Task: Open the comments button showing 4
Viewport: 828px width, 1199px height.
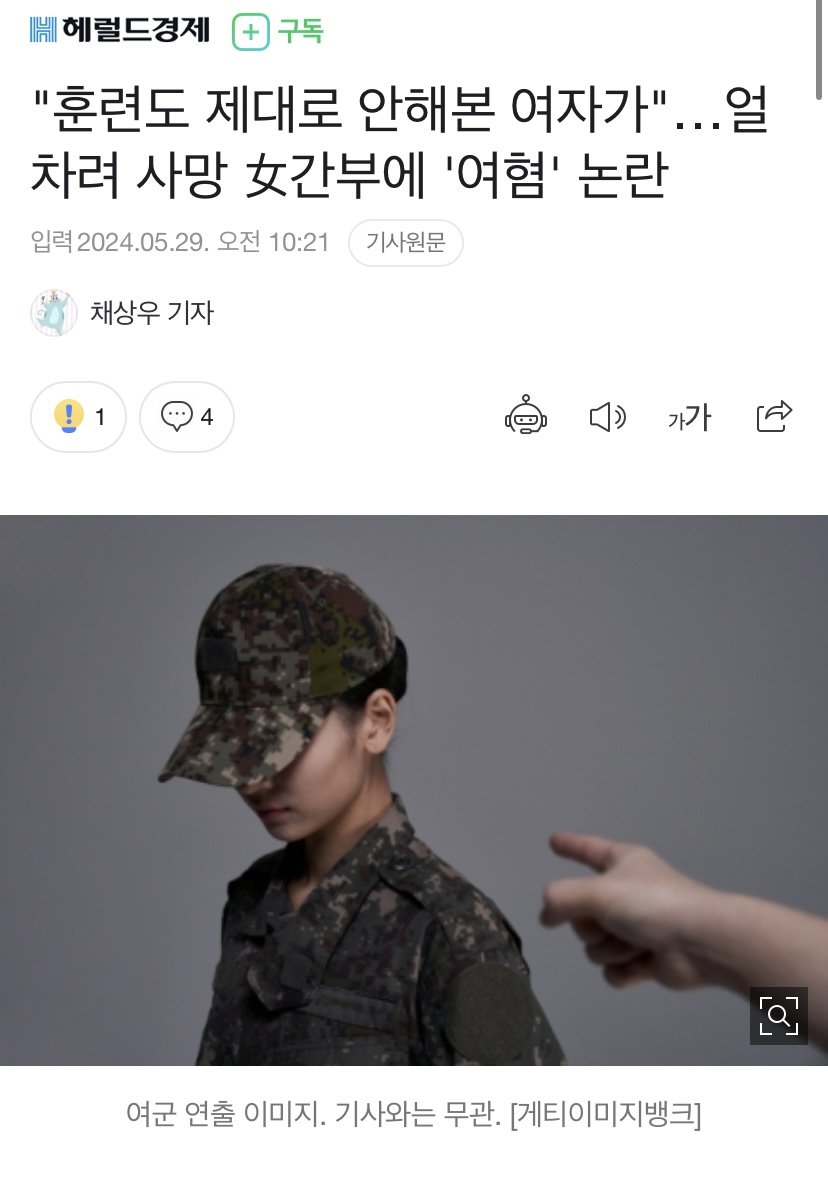Action: click(x=187, y=416)
